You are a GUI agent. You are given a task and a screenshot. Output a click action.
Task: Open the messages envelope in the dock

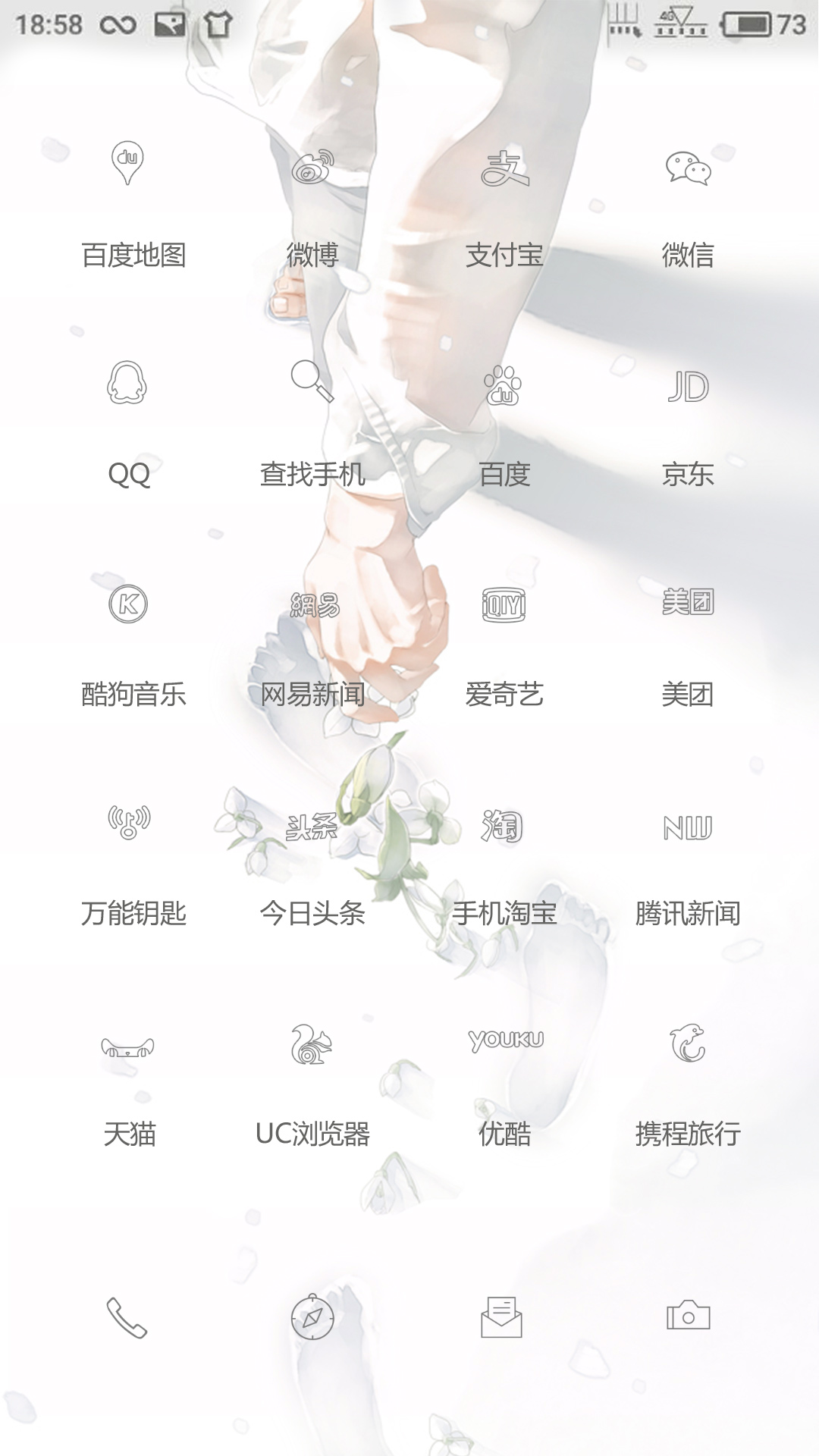click(502, 1317)
